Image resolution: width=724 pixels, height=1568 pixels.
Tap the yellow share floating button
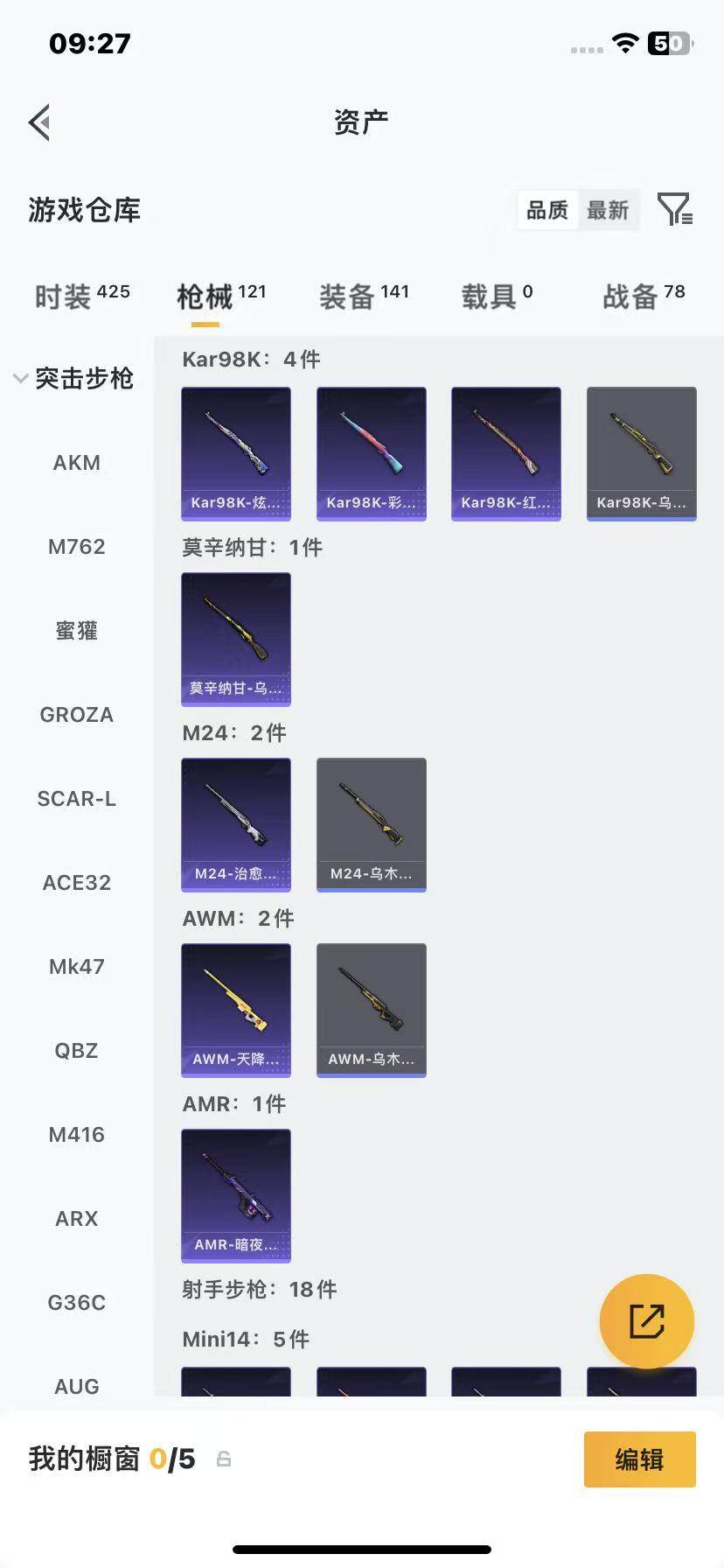(x=647, y=1321)
